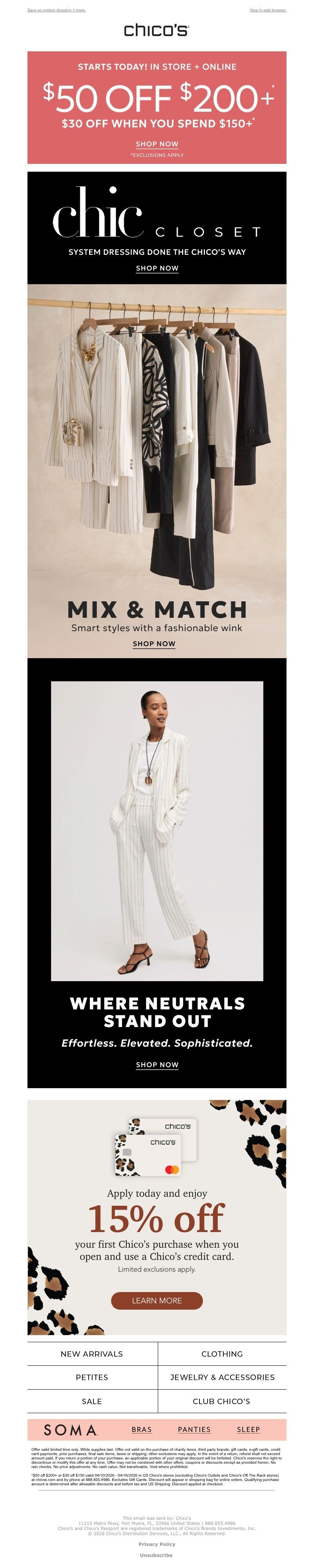Image resolution: width=314 pixels, height=1568 pixels.
Task: View the Sale section
Action: click(91, 1401)
